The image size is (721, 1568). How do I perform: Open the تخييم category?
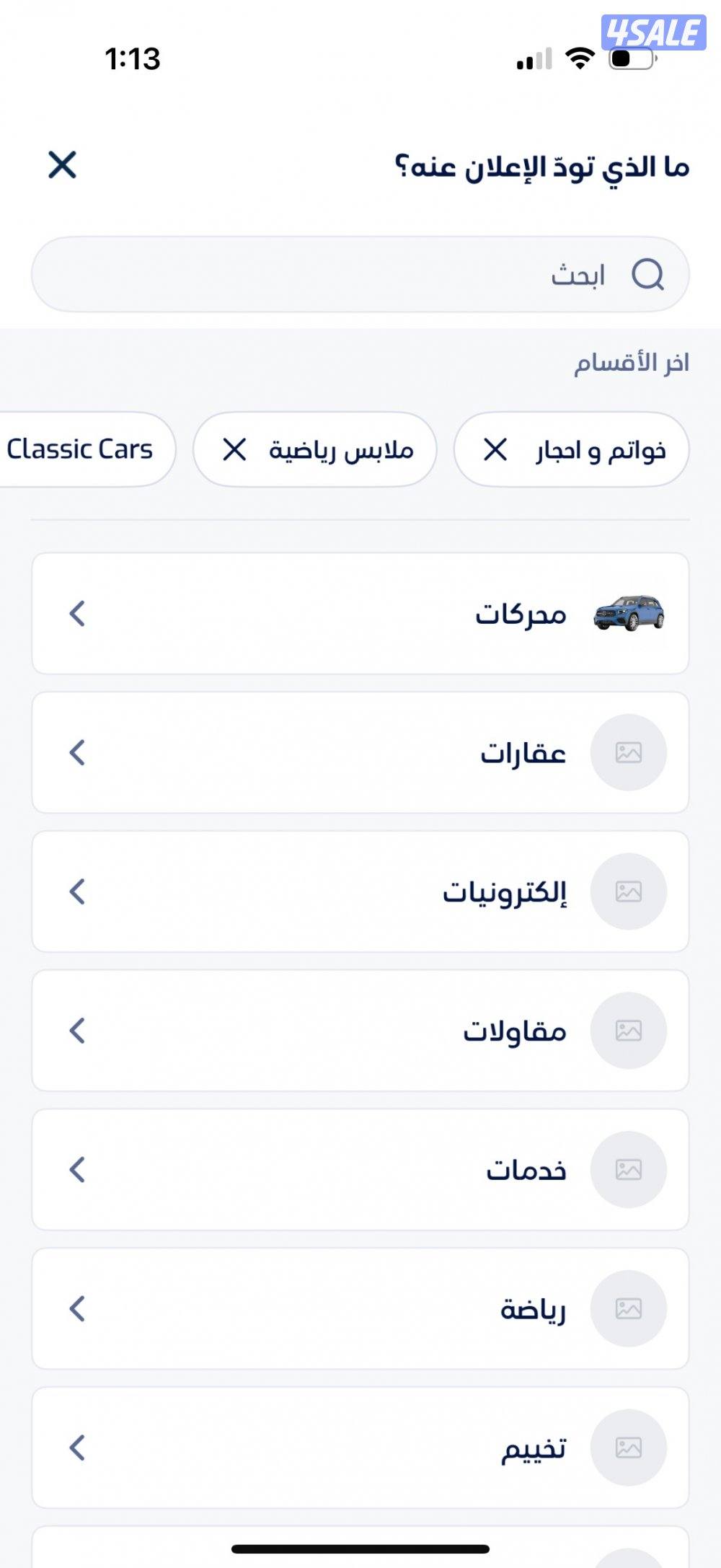click(x=360, y=1448)
